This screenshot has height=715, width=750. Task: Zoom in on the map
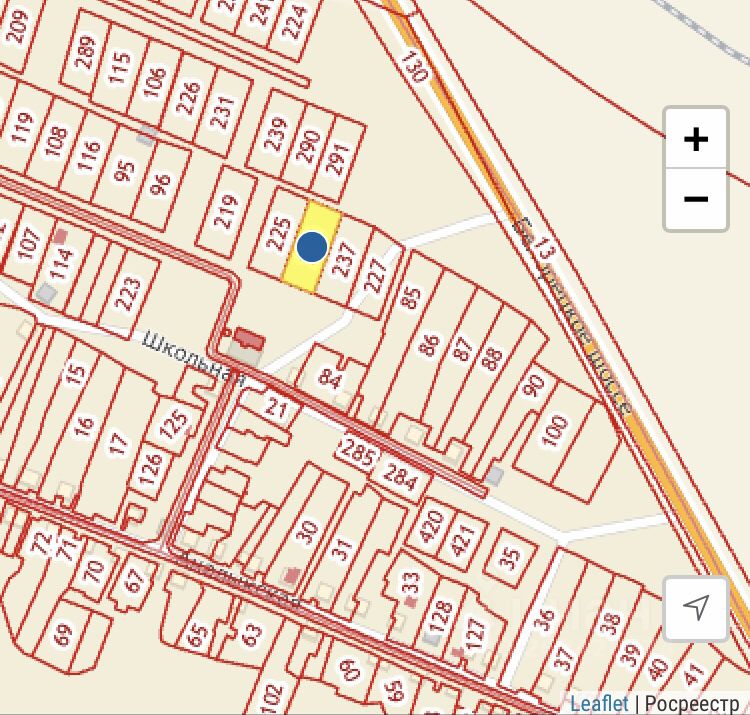[696, 138]
